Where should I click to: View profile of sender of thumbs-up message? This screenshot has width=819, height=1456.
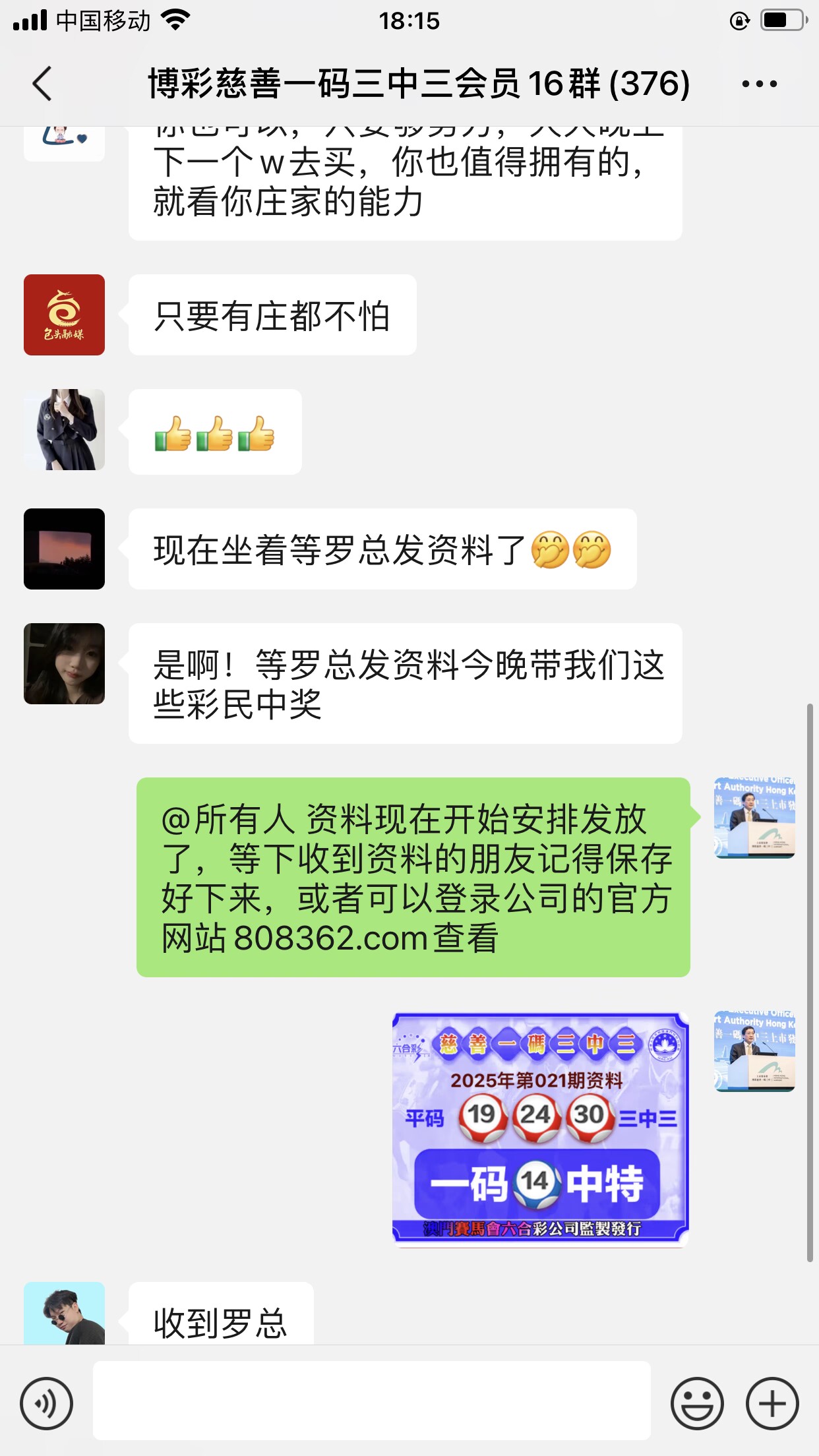click(64, 429)
